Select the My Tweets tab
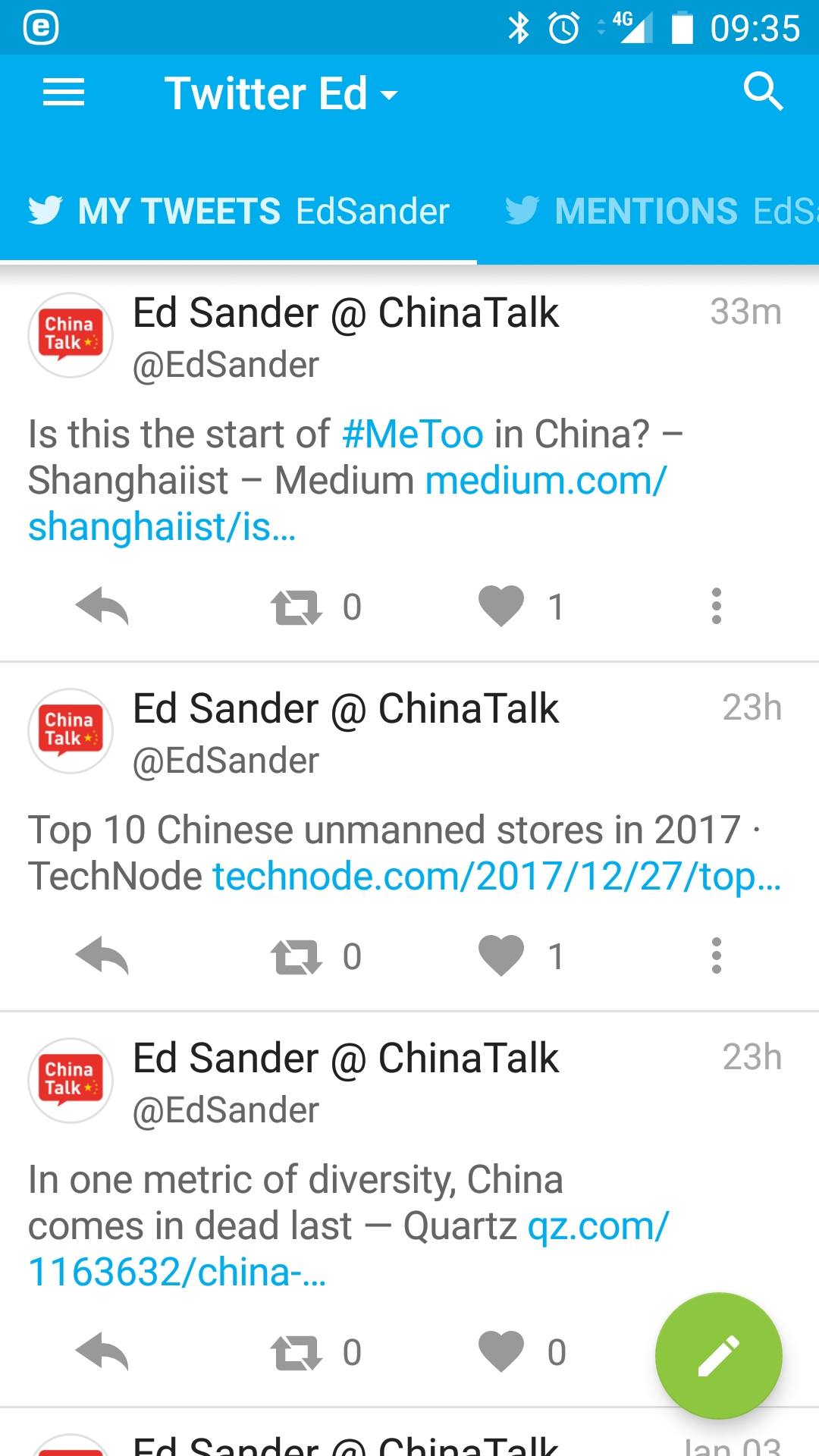 point(239,212)
